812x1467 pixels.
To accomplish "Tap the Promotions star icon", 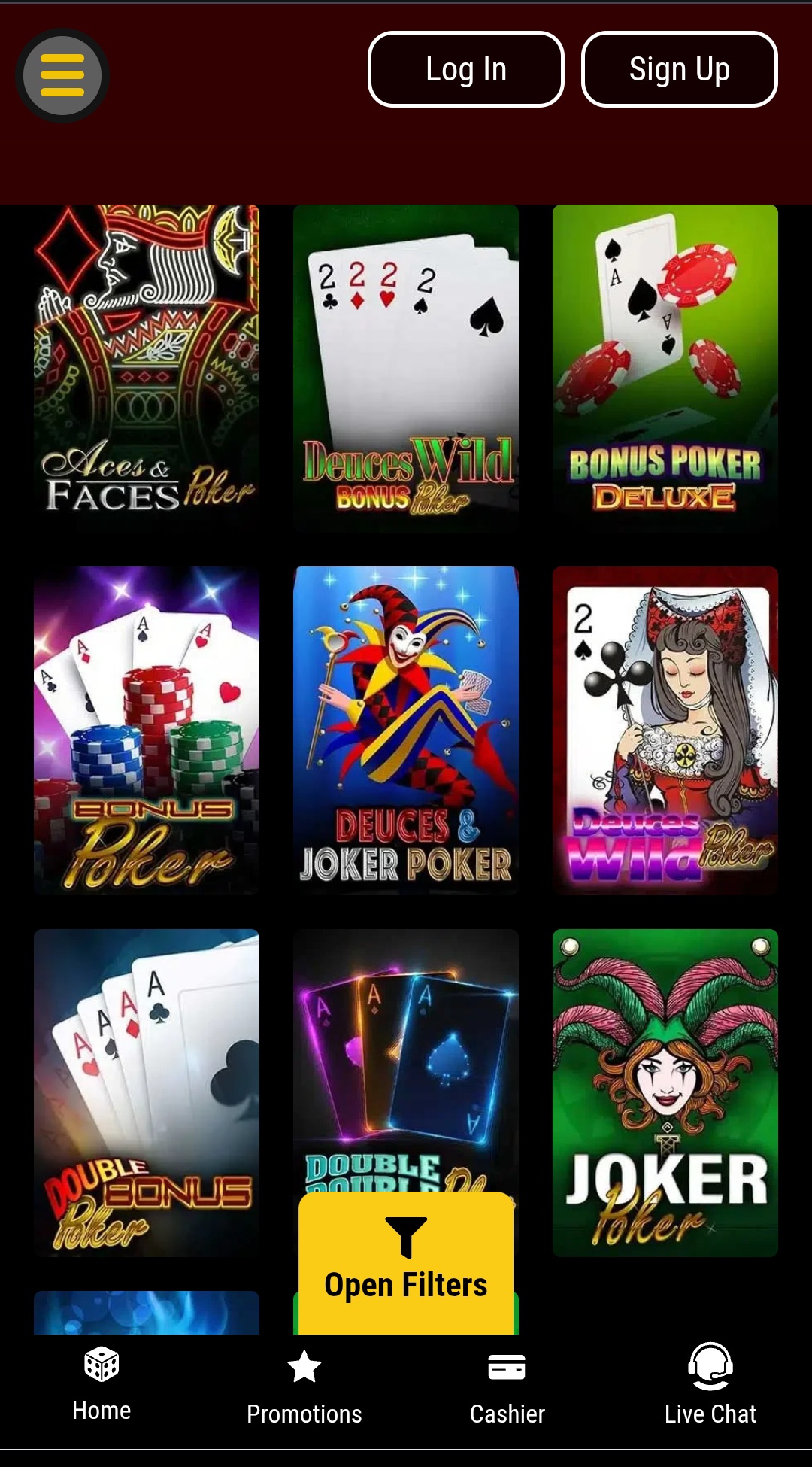I will pyautogui.click(x=304, y=1364).
